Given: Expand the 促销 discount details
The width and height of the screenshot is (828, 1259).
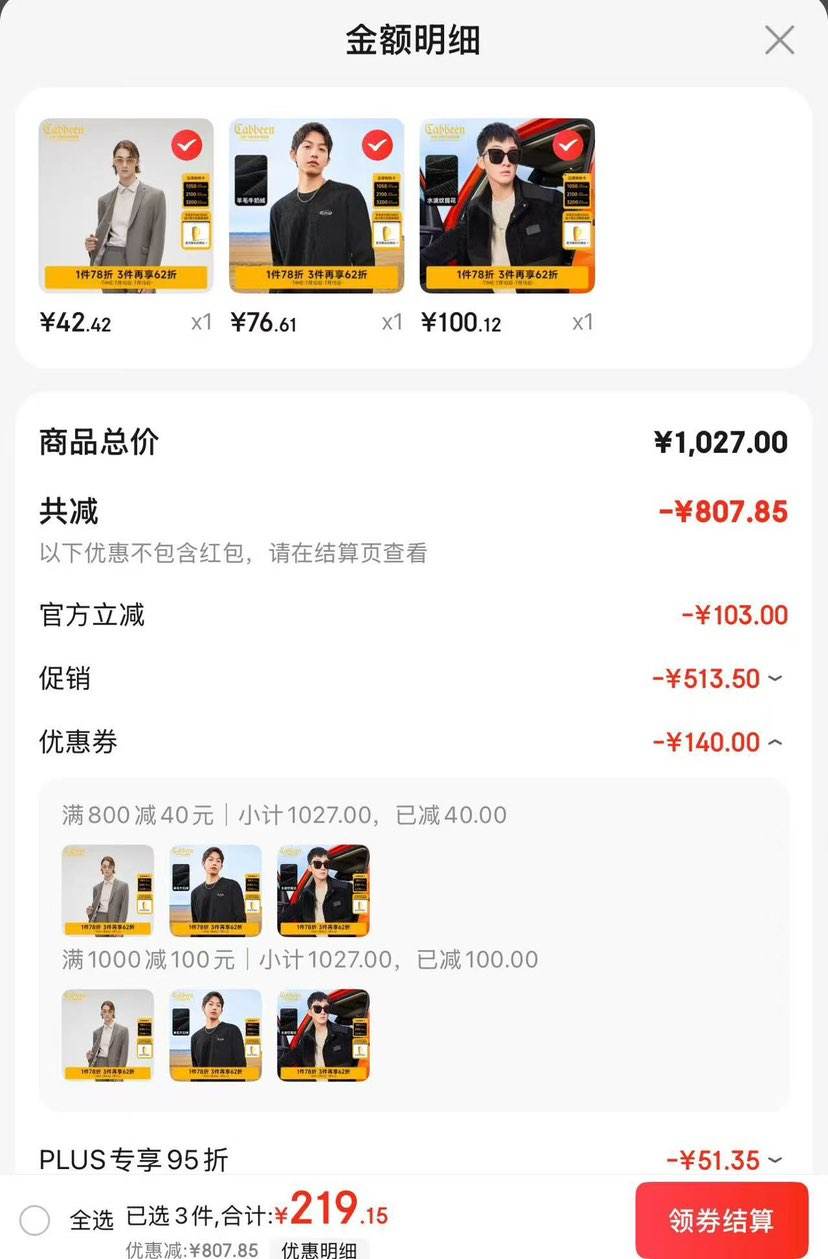Looking at the screenshot, I should tap(775, 679).
